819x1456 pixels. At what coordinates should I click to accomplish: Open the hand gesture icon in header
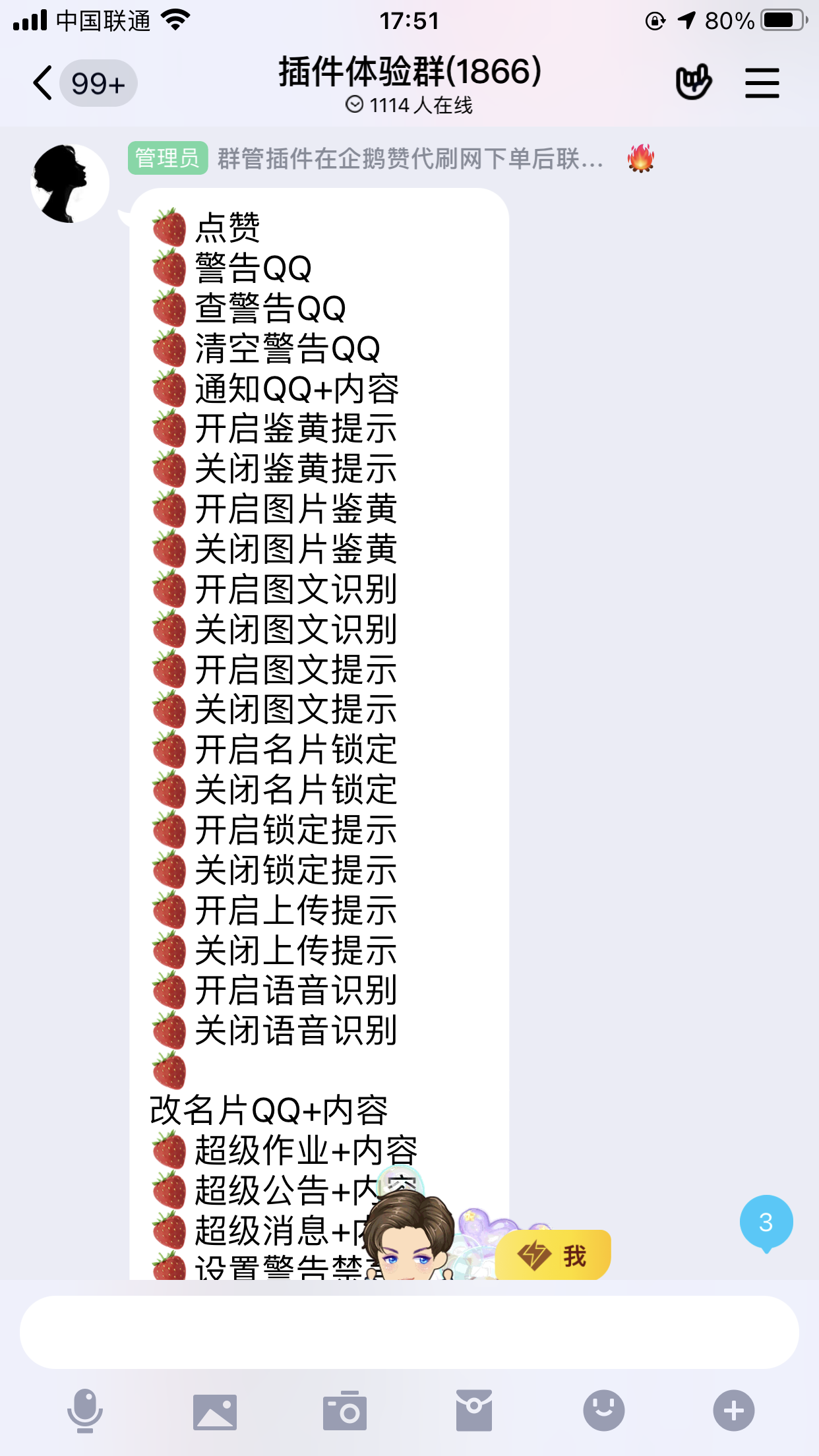(x=693, y=83)
